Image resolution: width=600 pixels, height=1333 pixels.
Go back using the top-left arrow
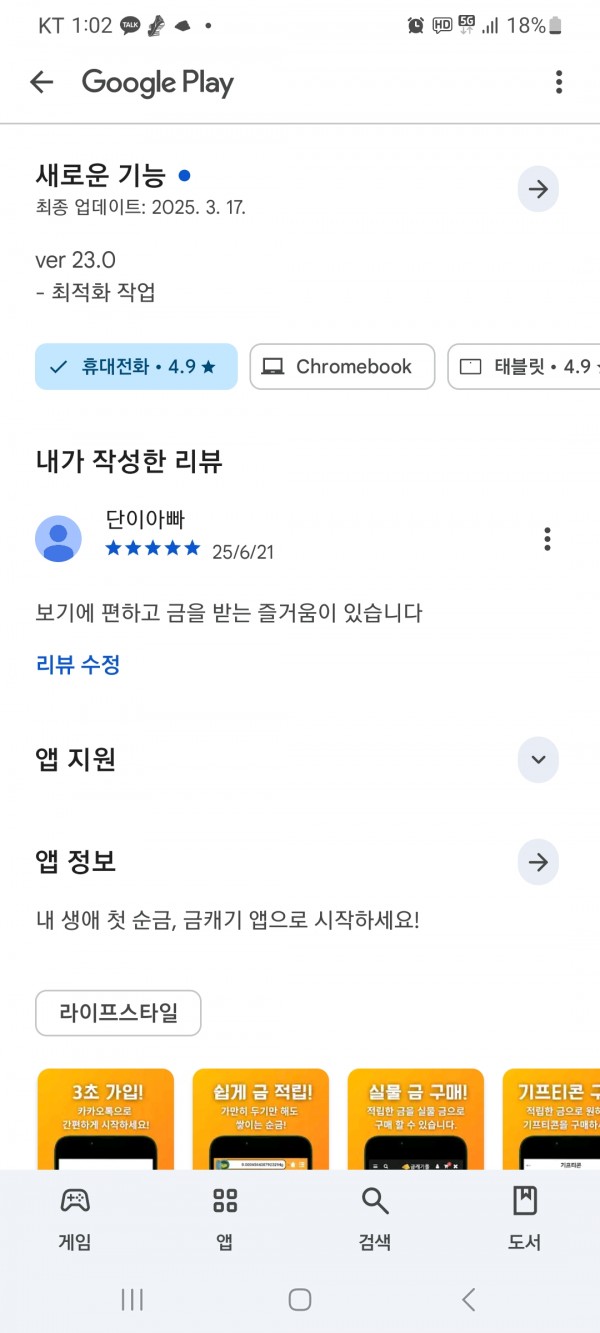point(41,82)
